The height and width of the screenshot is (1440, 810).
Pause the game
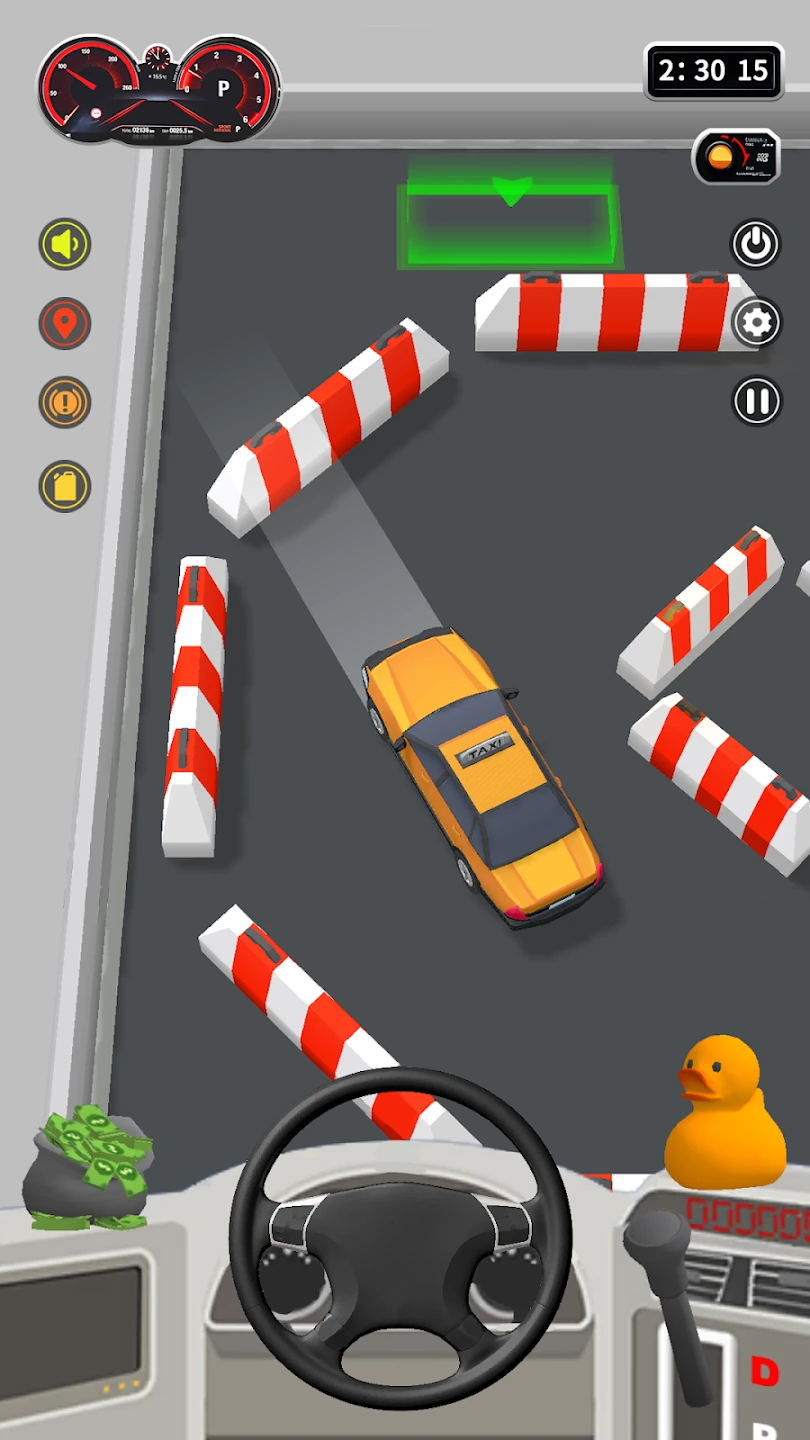coord(756,402)
